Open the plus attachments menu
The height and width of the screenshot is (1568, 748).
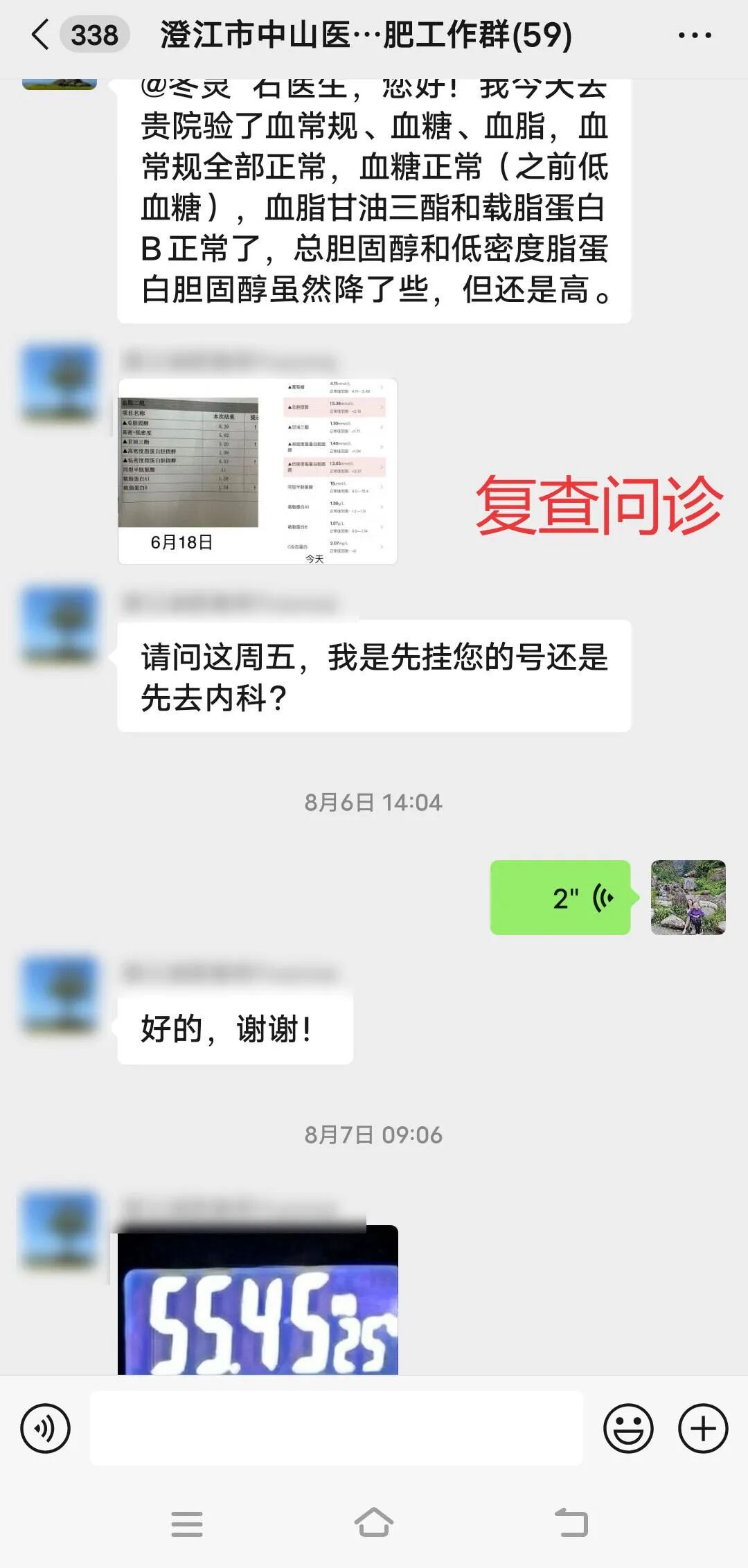pos(703,1427)
